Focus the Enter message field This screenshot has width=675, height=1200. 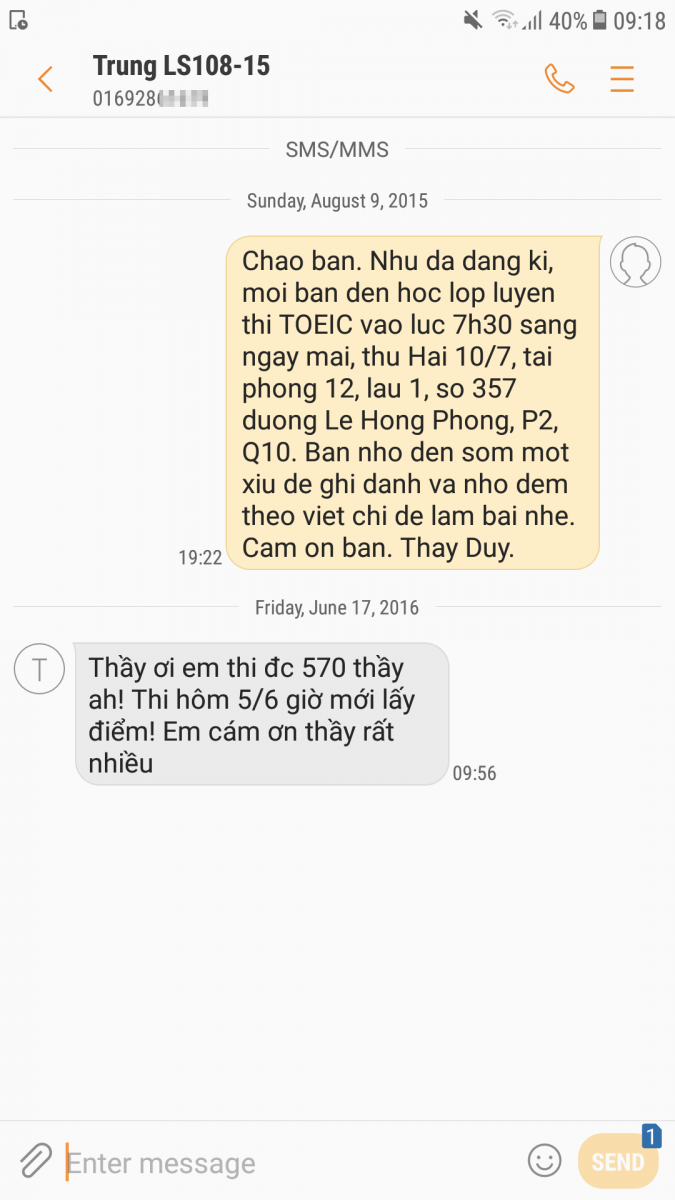290,1163
